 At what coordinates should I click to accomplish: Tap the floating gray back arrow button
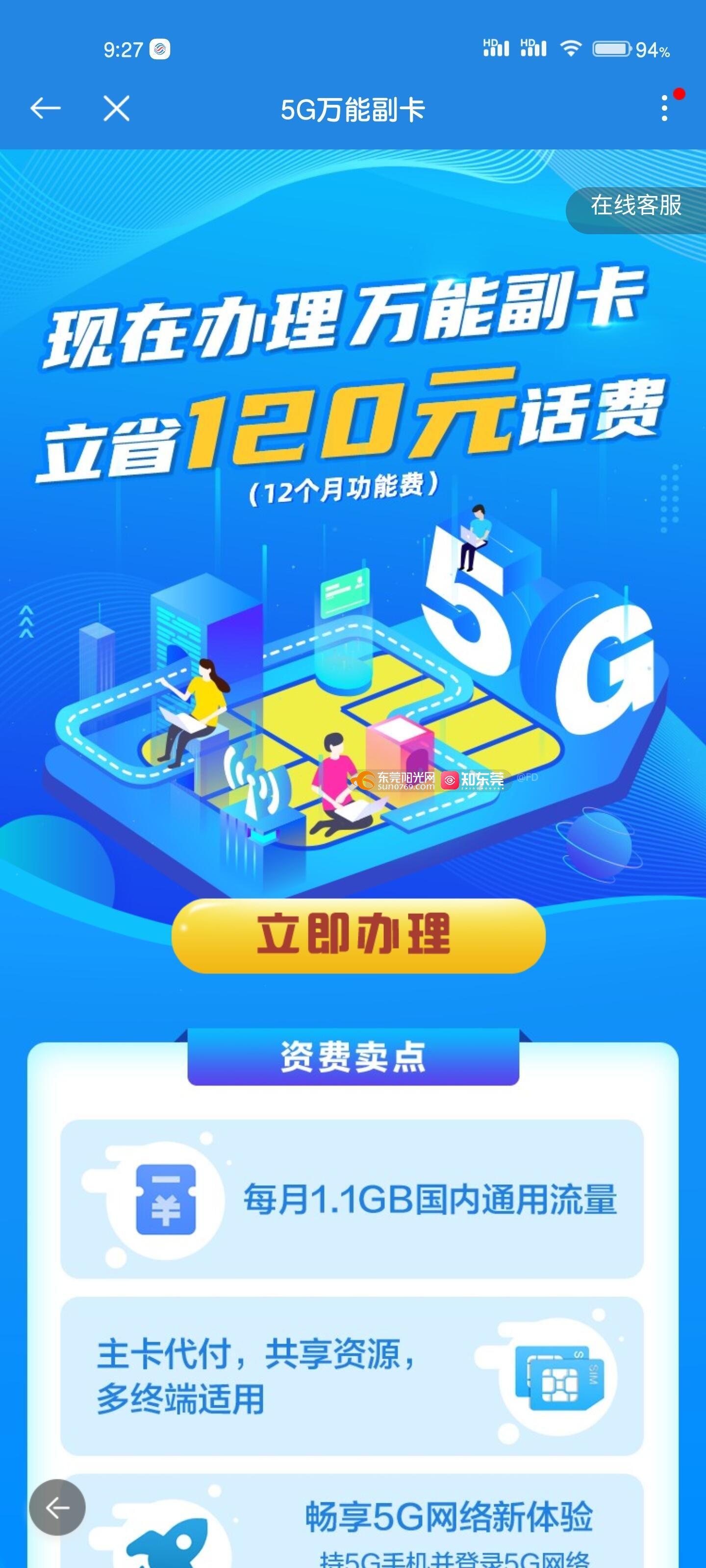pyautogui.click(x=58, y=1507)
